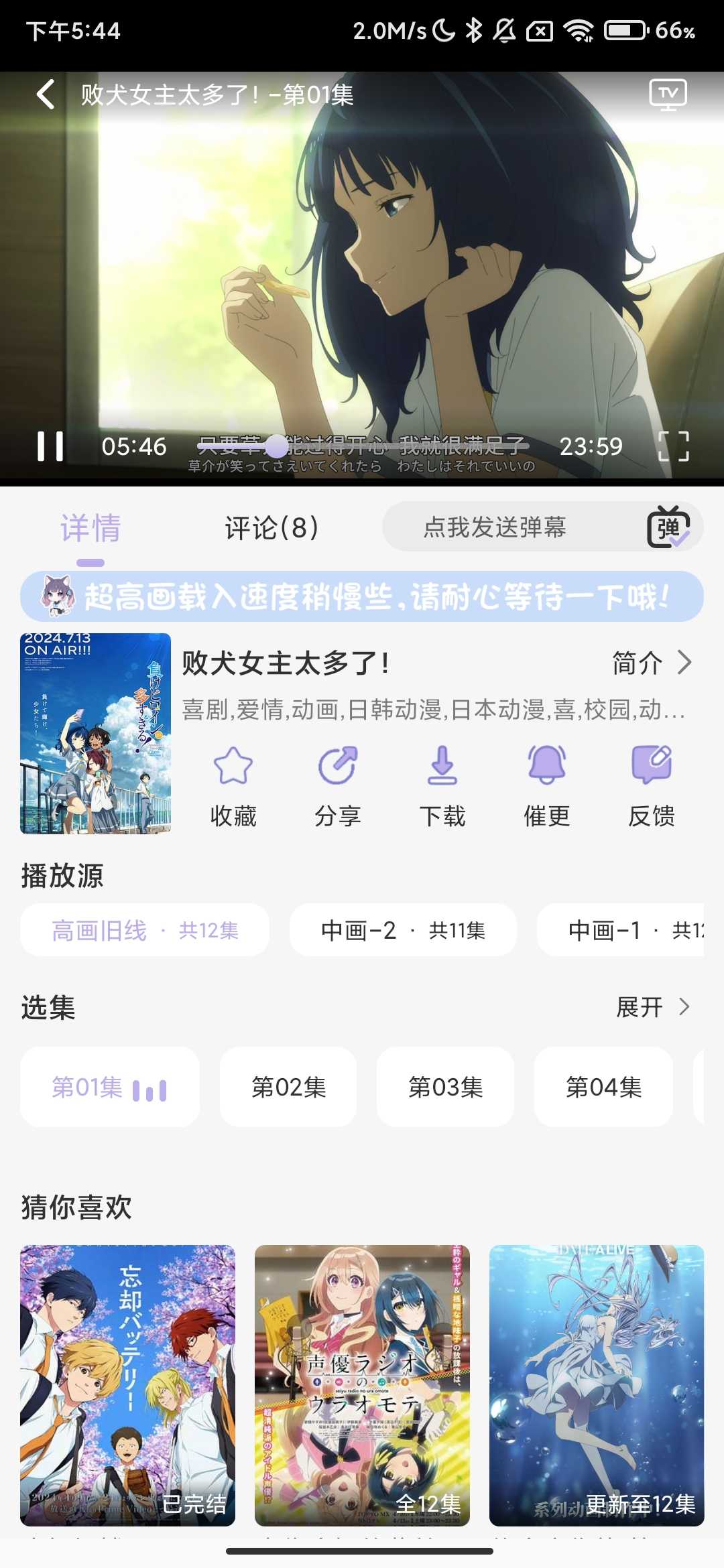Screen dimensions: 724x1568
Task: Play 第03集 from the episode list
Action: pyautogui.click(x=444, y=1087)
